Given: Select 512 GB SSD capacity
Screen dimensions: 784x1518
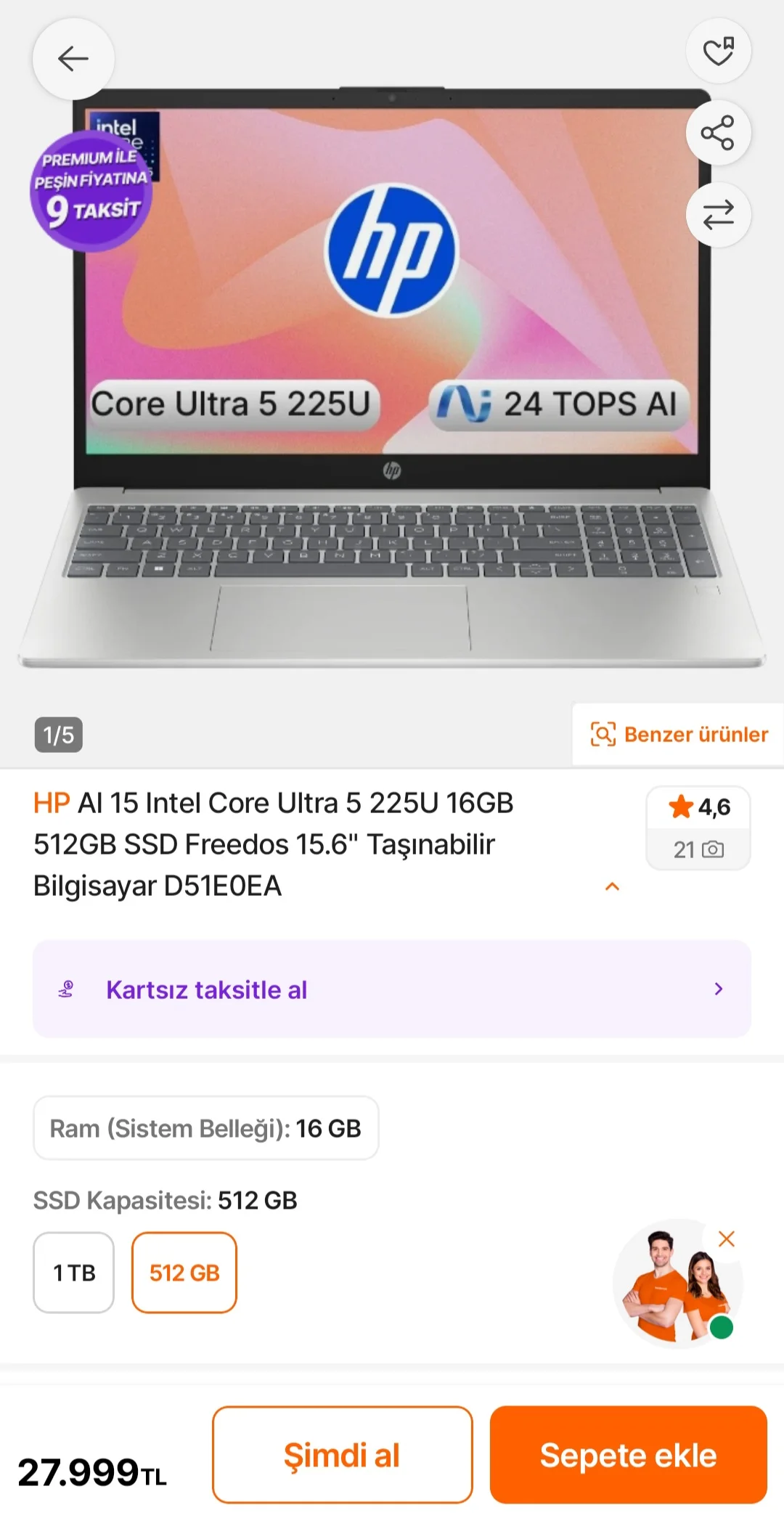Looking at the screenshot, I should click(x=184, y=1273).
